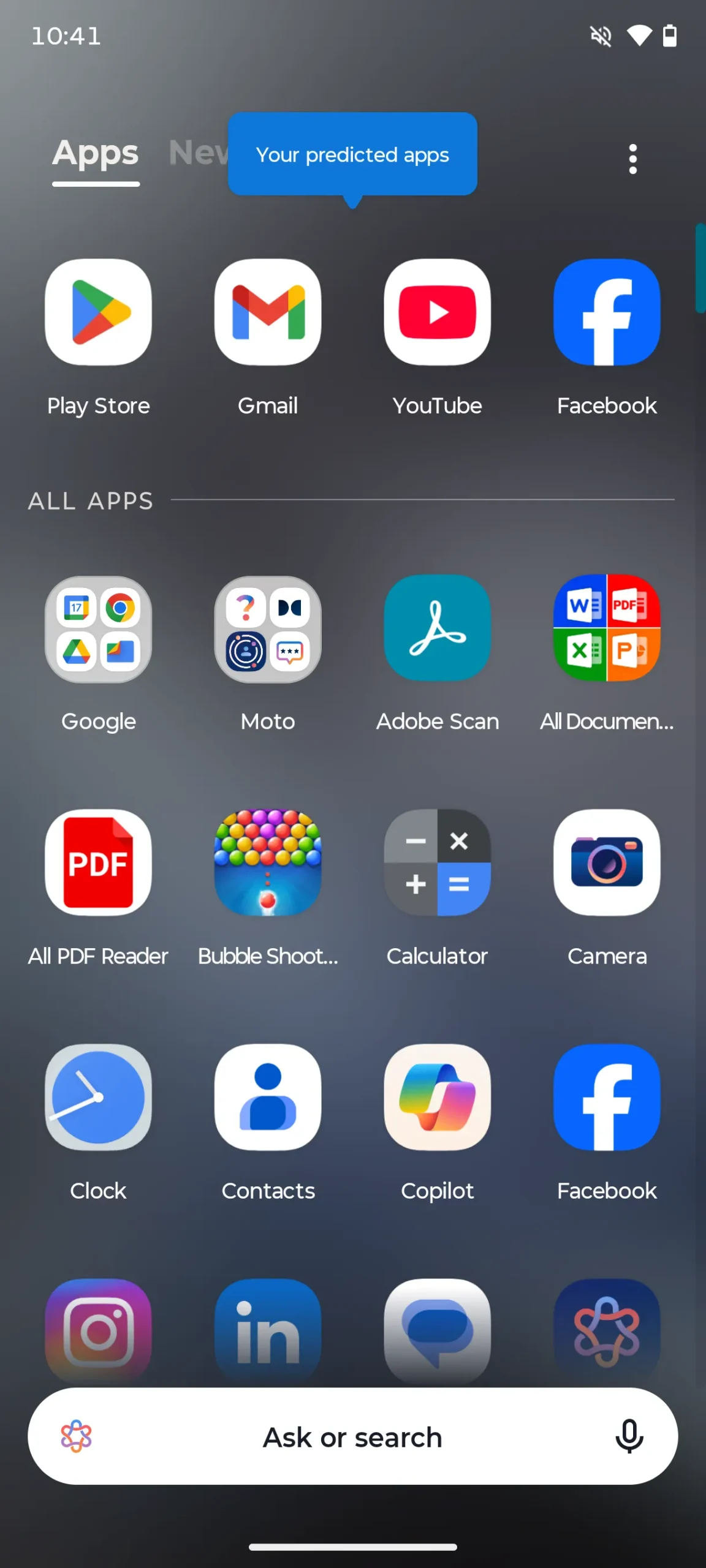Open the Google apps folder
Screen dimensions: 706x1568
pos(98,630)
